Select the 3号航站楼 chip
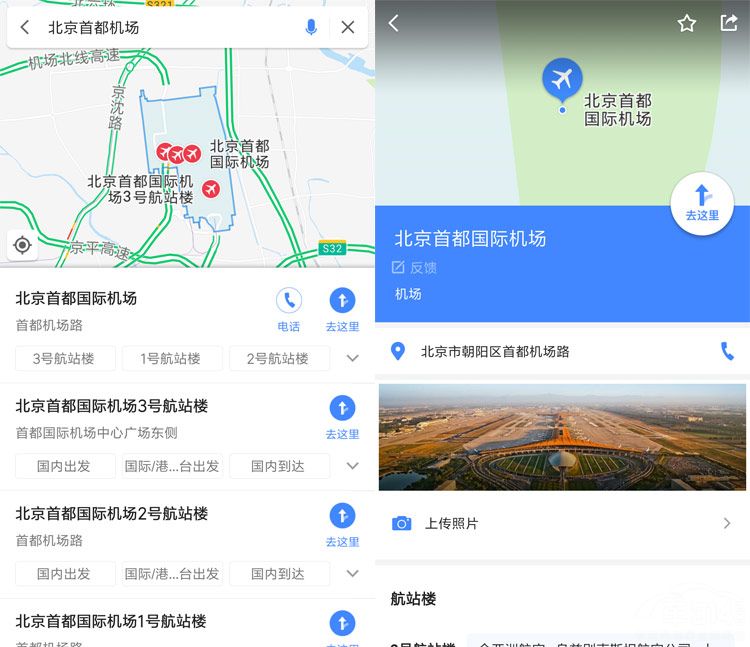The width and height of the screenshot is (750, 647). pos(65,358)
